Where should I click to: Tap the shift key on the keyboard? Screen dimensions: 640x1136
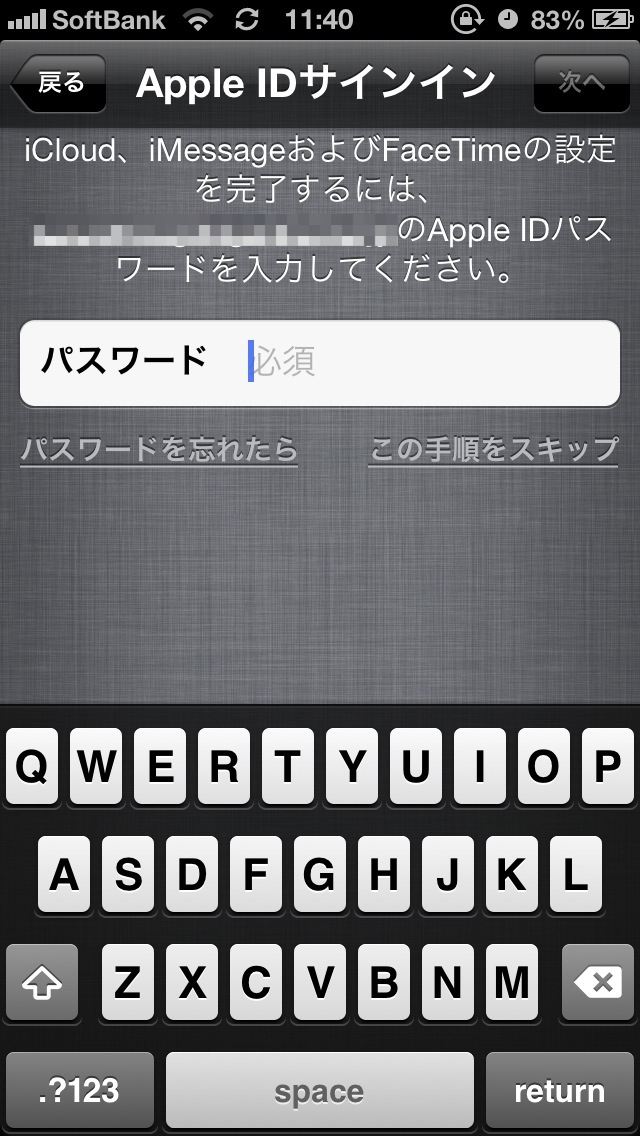pos(42,984)
